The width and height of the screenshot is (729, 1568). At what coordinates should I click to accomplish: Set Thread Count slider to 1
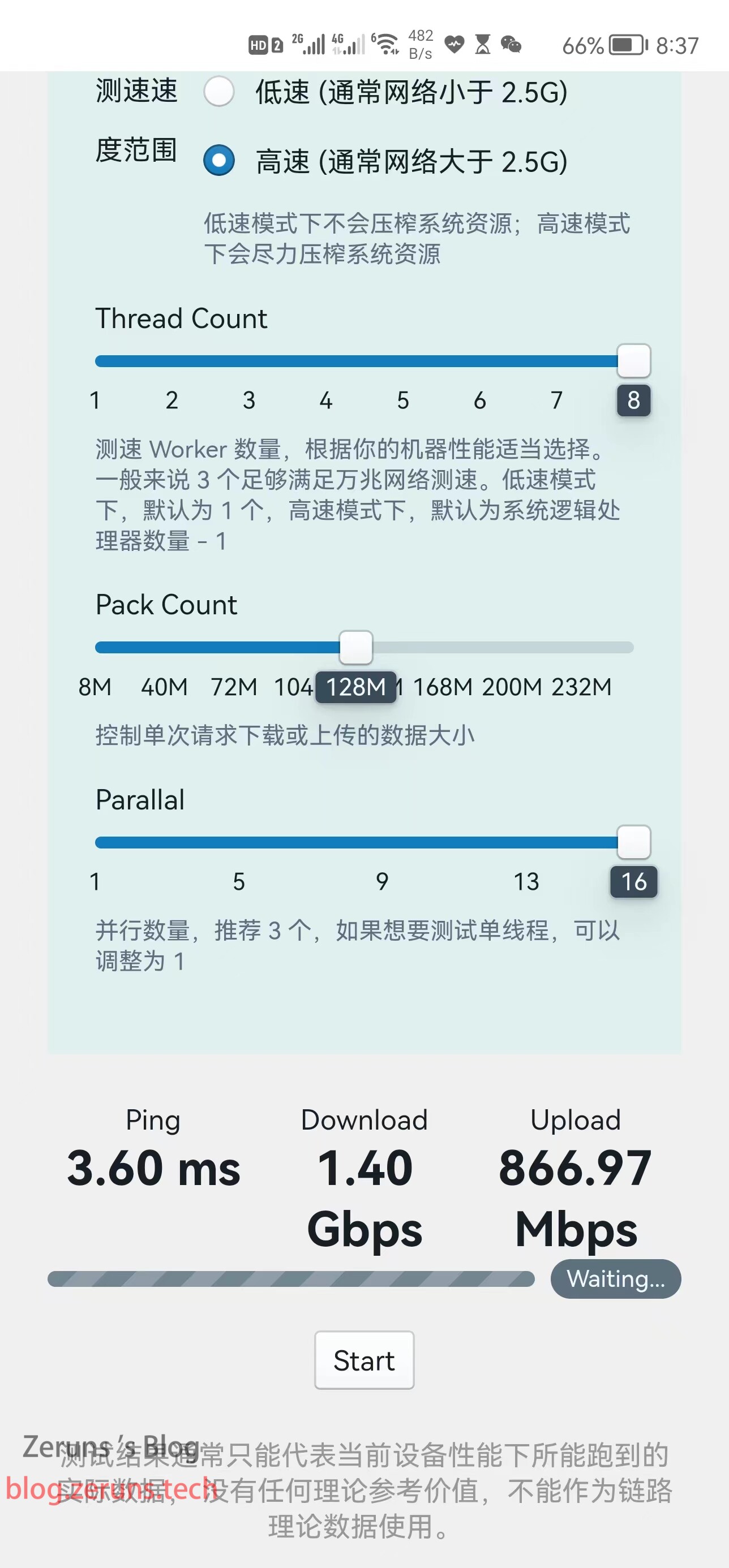tap(96, 361)
